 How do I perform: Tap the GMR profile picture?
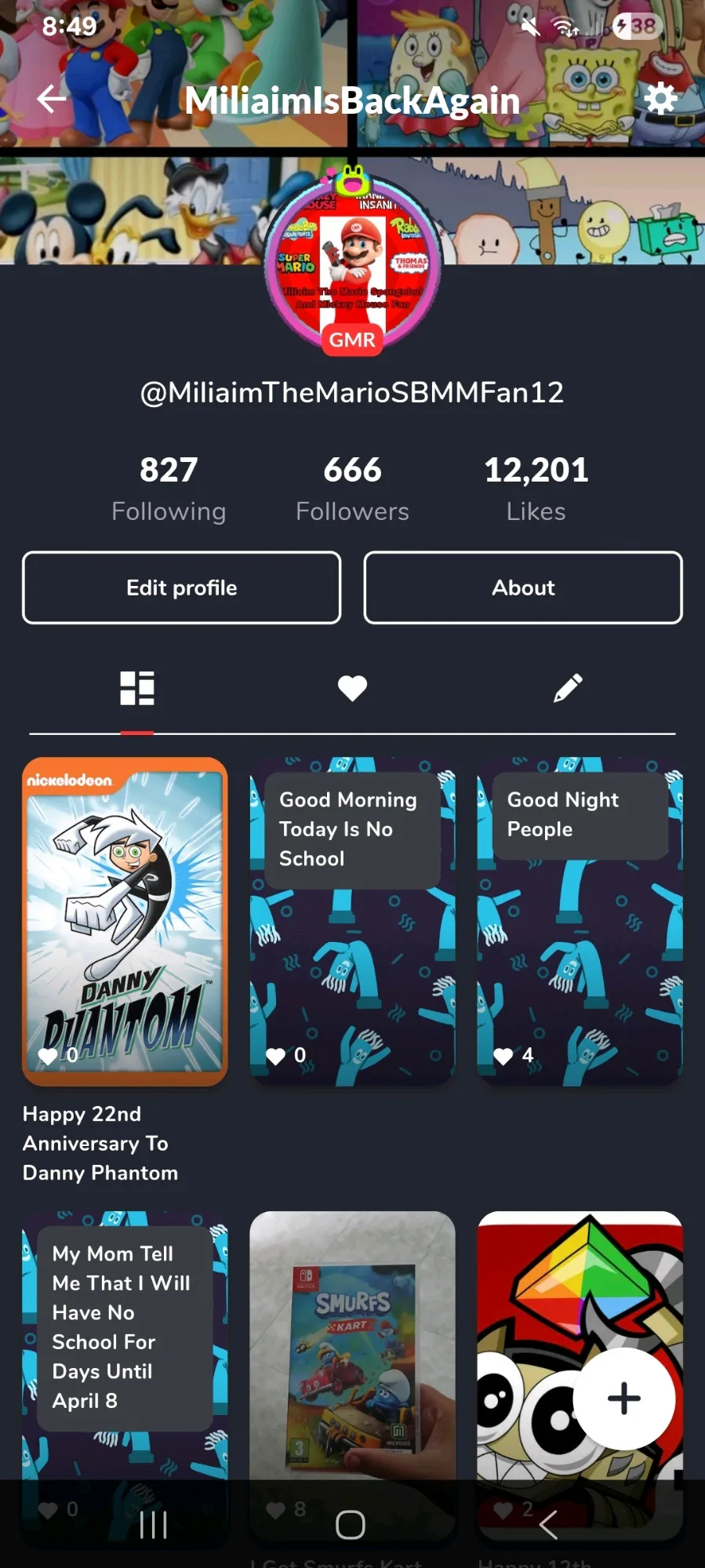(x=352, y=263)
